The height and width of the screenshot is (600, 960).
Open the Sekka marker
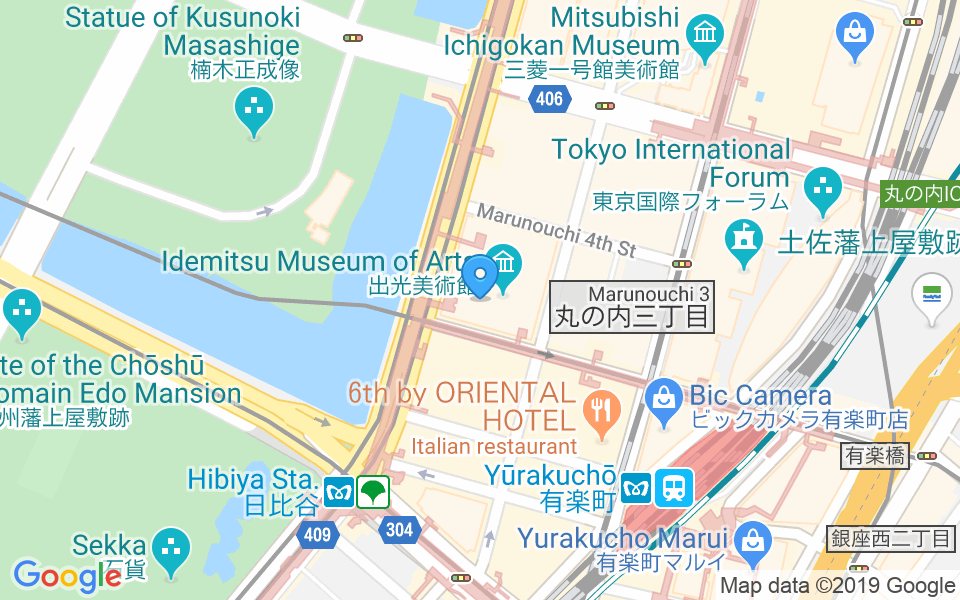pos(172,548)
